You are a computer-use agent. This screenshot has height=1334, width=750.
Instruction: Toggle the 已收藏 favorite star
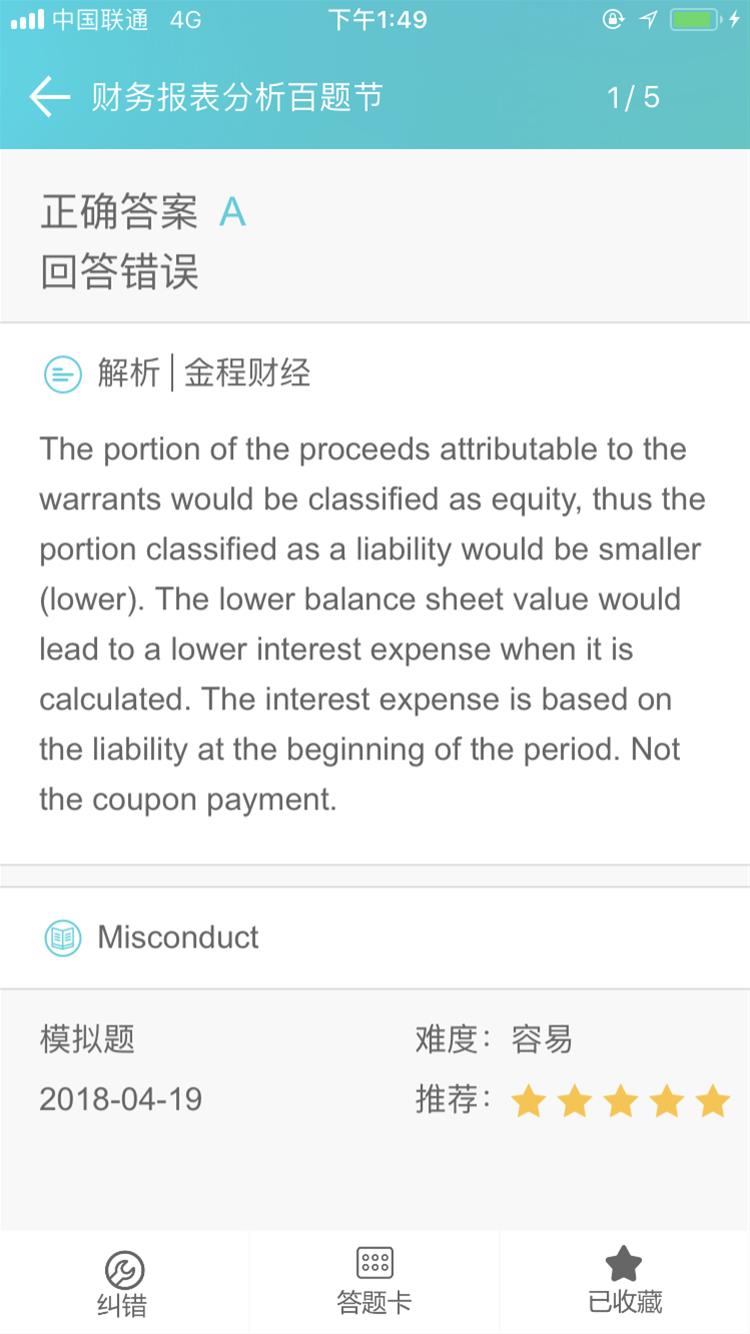point(625,1283)
